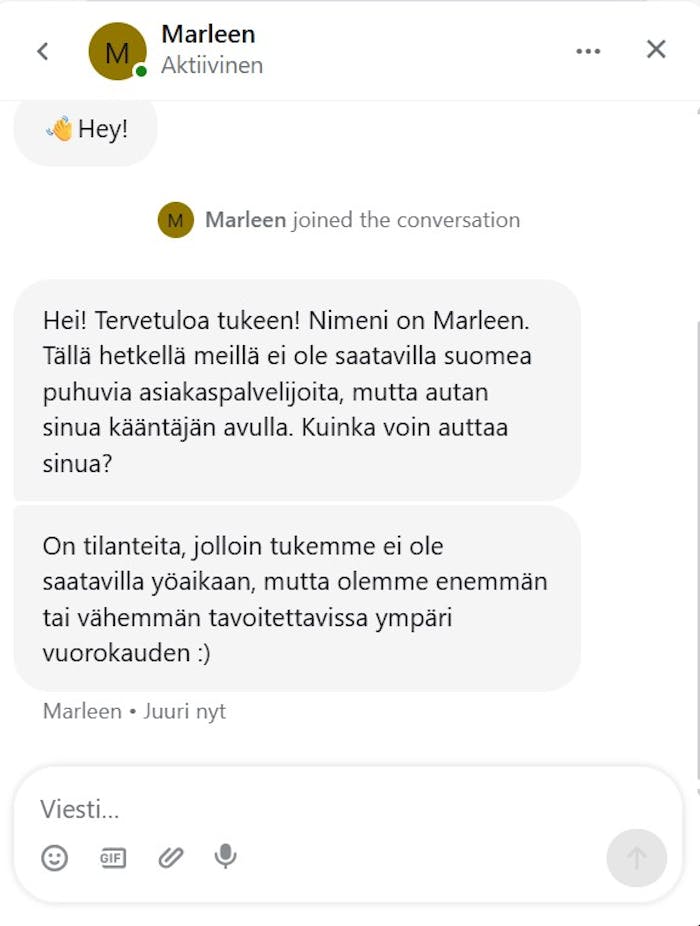Focus the Viesti message field
The width and height of the screenshot is (700, 926).
300,808
